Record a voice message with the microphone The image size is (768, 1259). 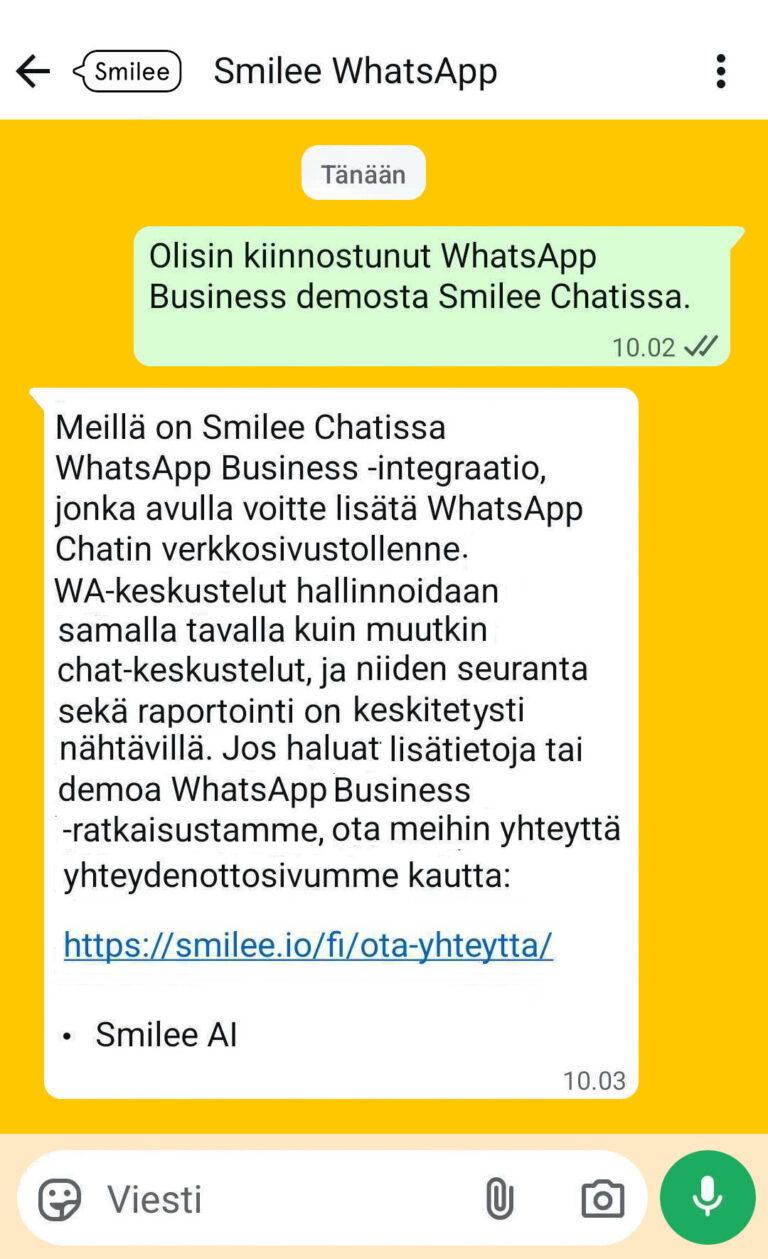(x=708, y=1197)
